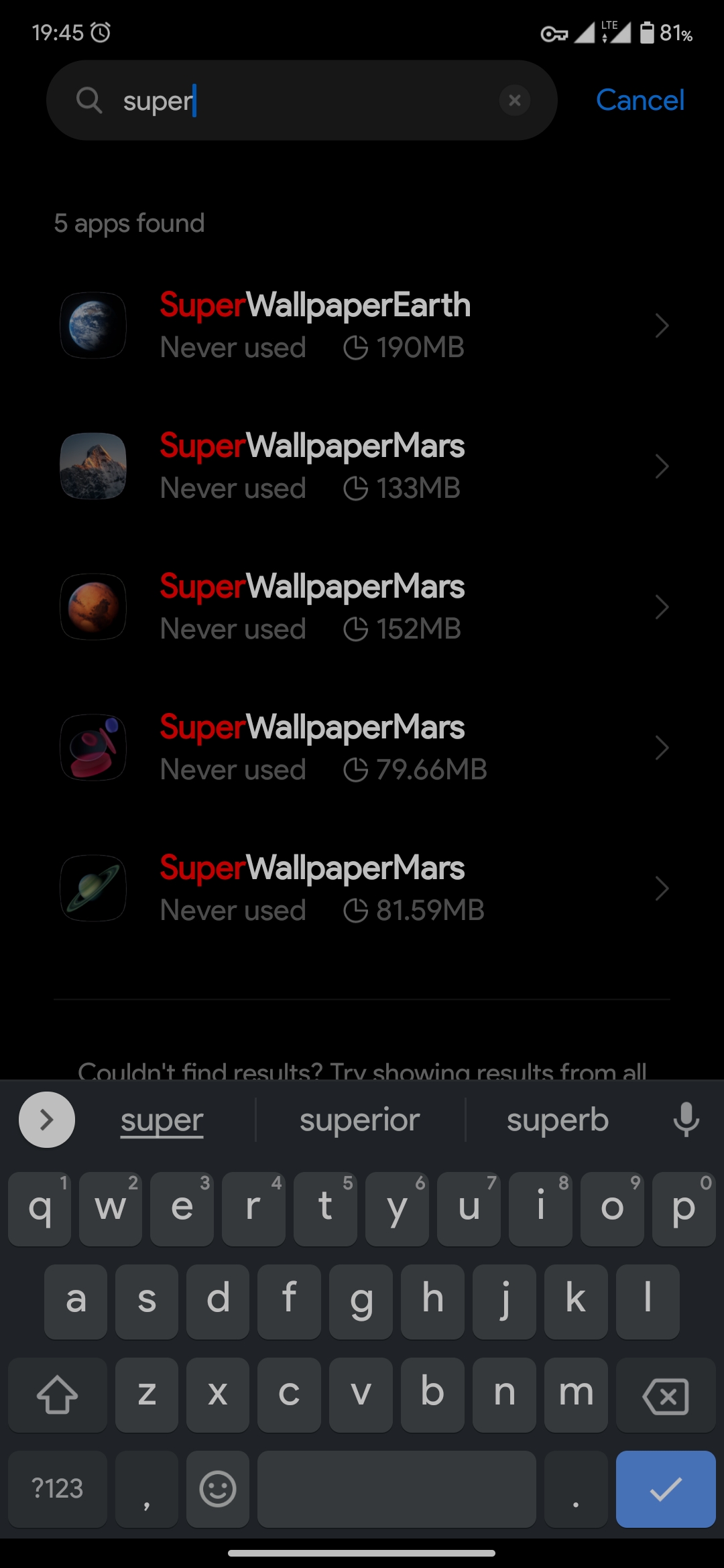Open the 79.66MB SuperWallpaperMars entry
Screen dimensions: 724x1568
pos(362,748)
